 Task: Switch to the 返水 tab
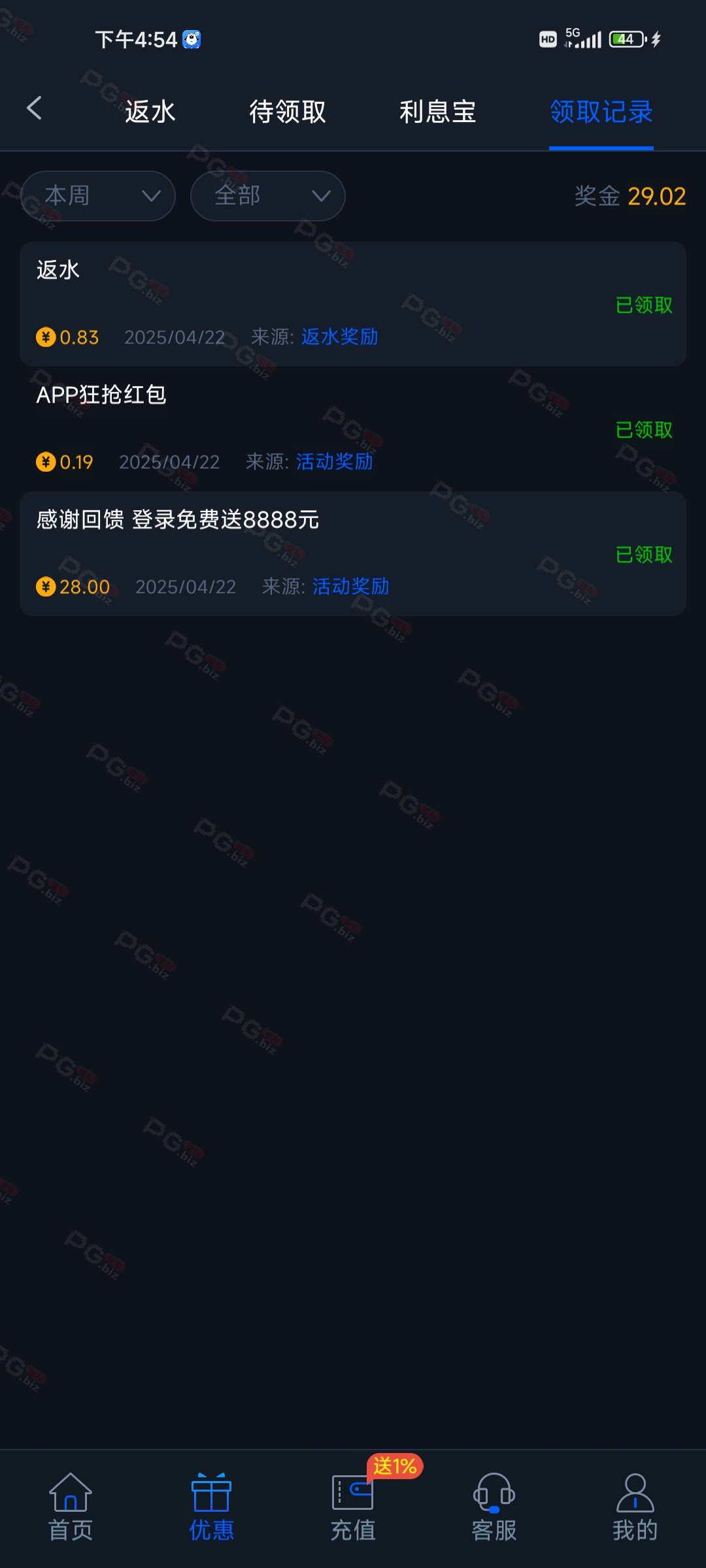[x=150, y=112]
